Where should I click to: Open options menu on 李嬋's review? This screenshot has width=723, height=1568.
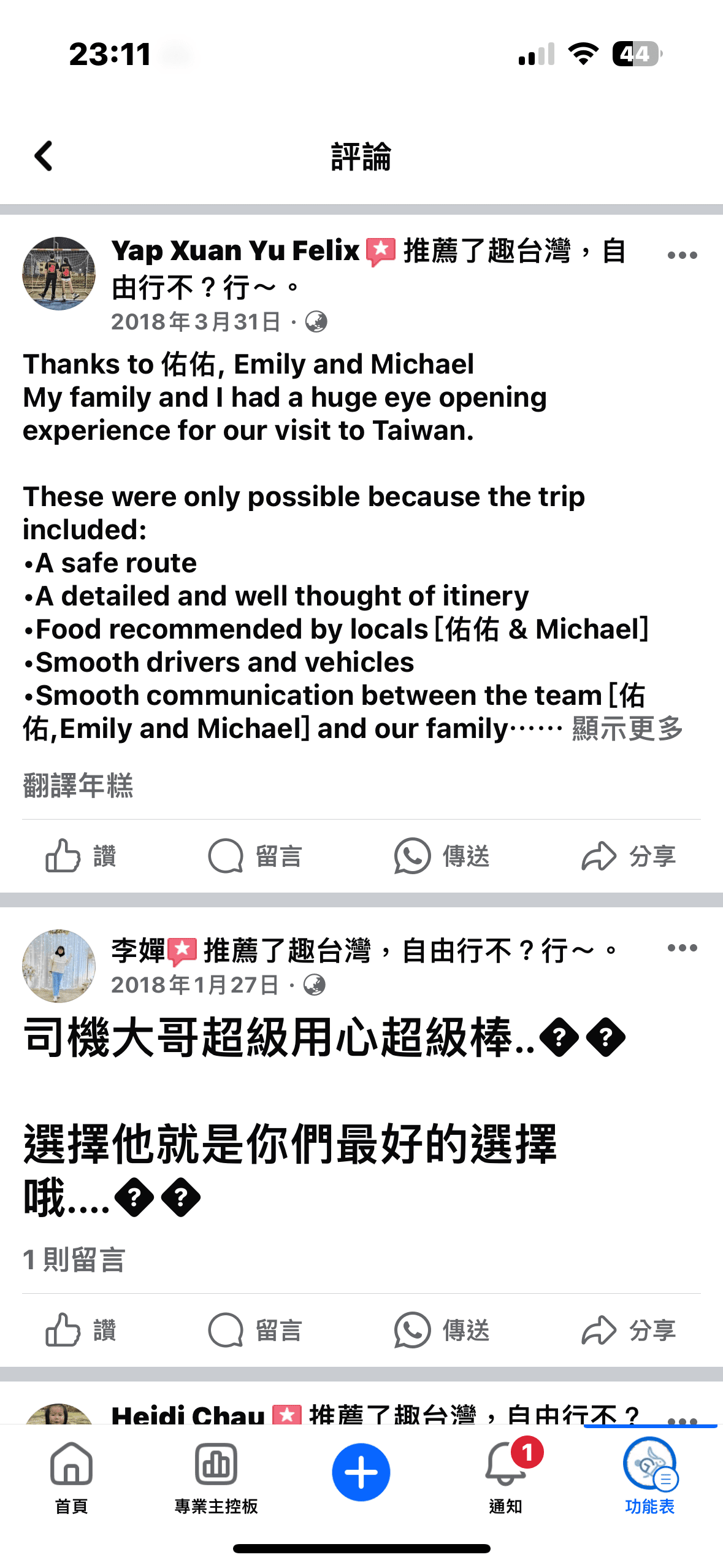(x=682, y=948)
